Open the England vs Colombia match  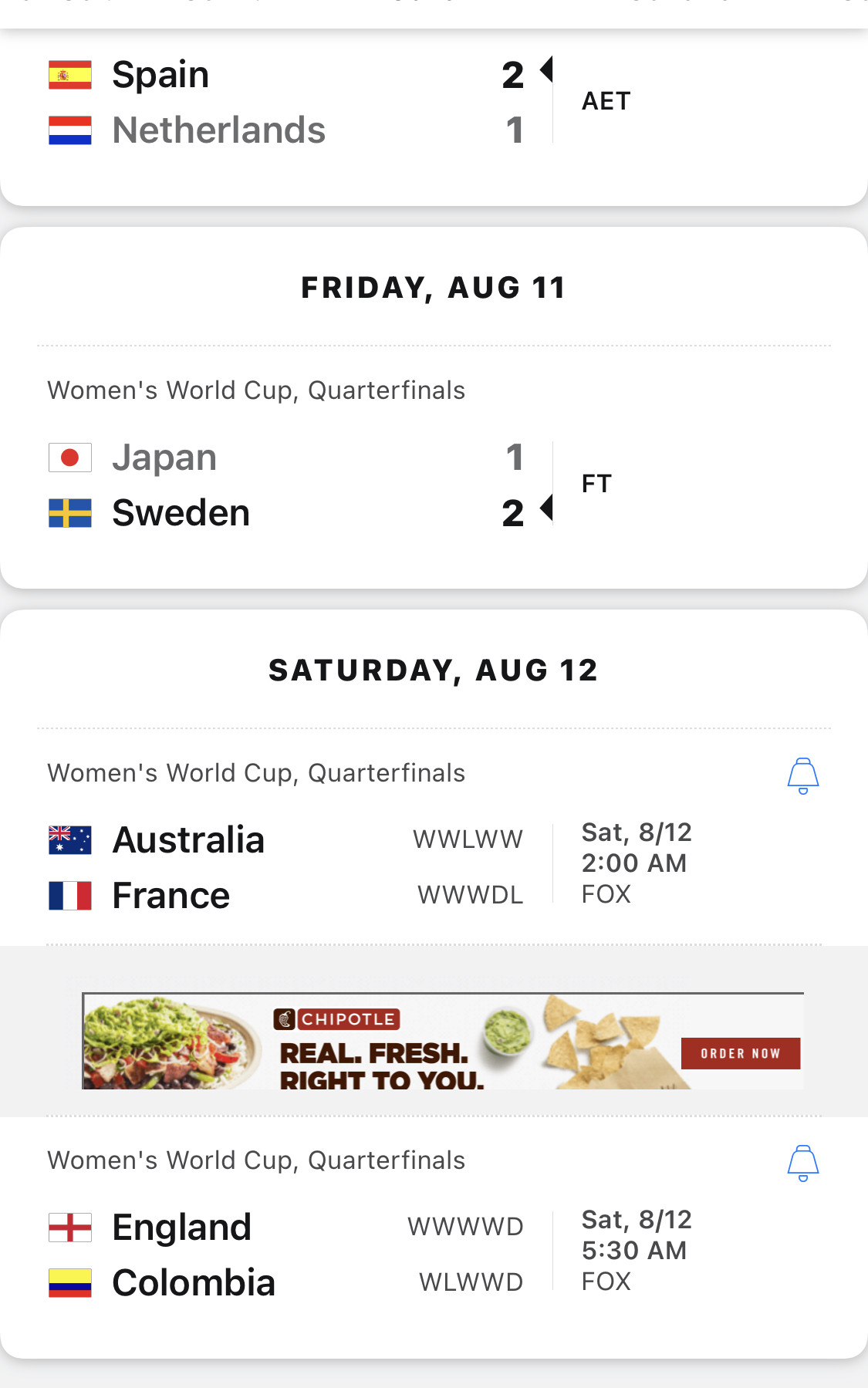(309, 1255)
